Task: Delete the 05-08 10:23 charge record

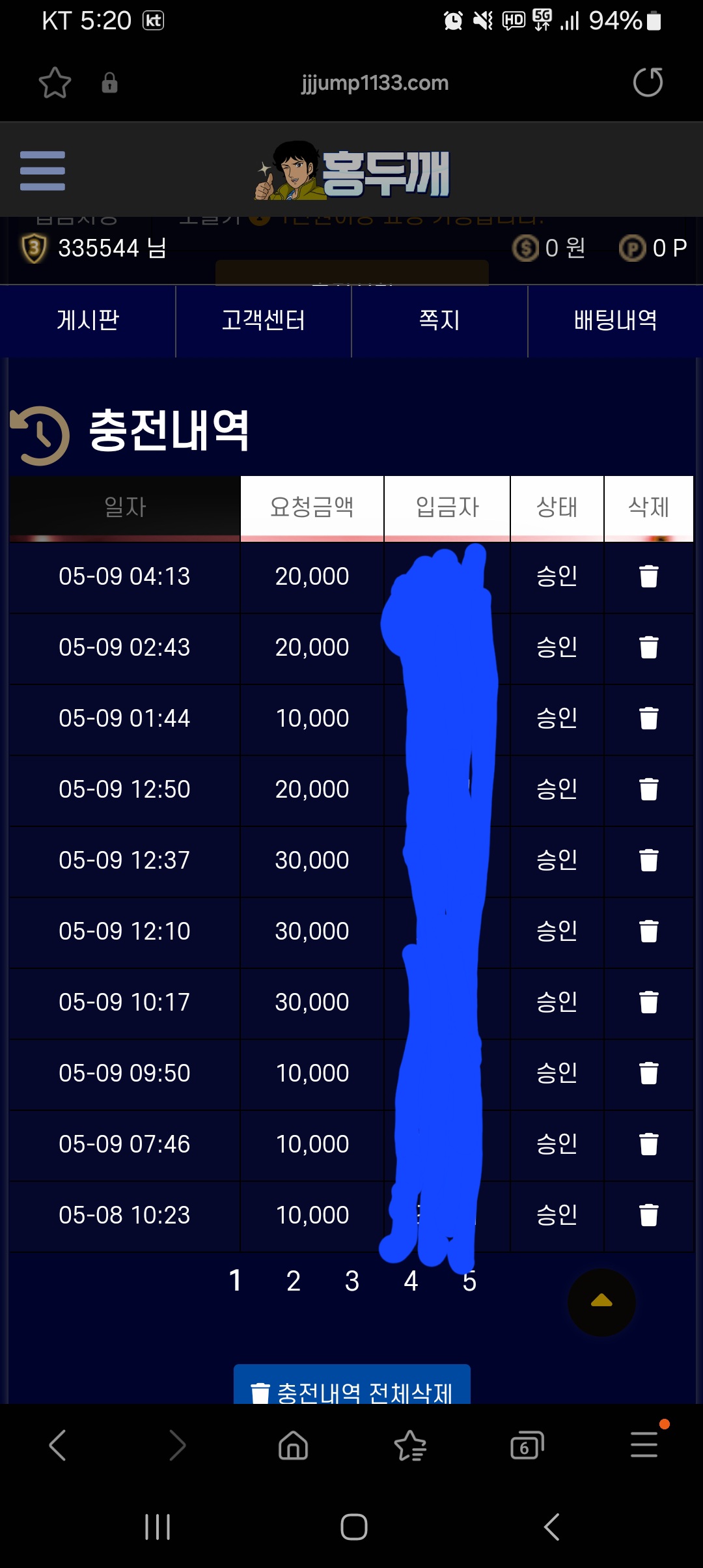Action: coord(648,1215)
